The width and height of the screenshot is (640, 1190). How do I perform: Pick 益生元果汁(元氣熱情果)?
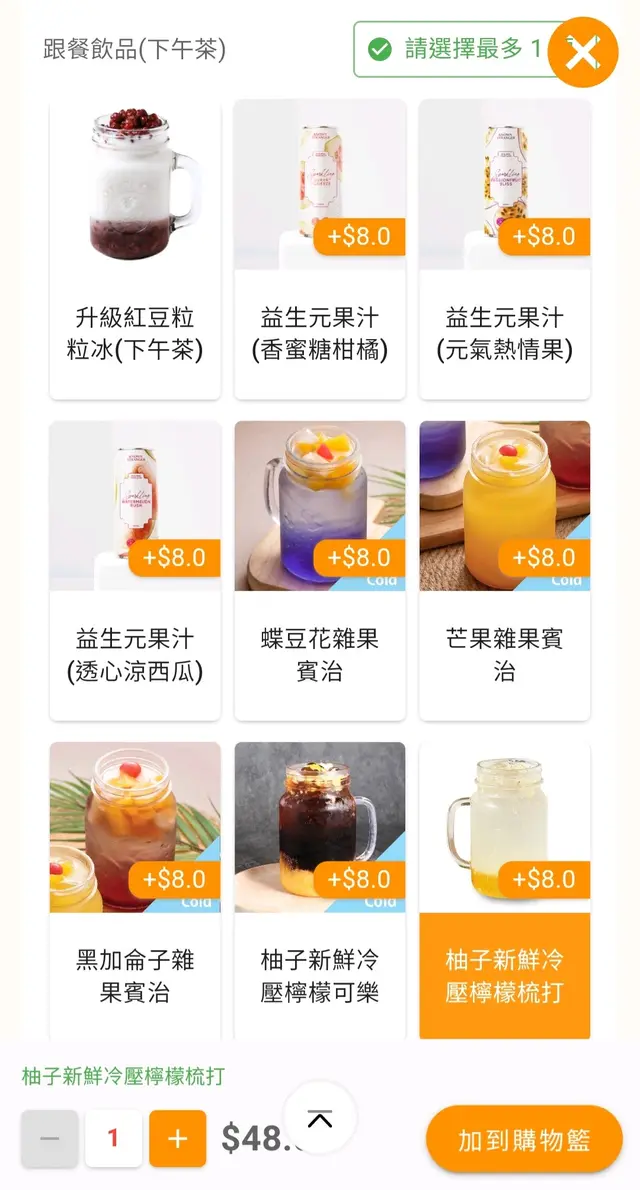505,250
